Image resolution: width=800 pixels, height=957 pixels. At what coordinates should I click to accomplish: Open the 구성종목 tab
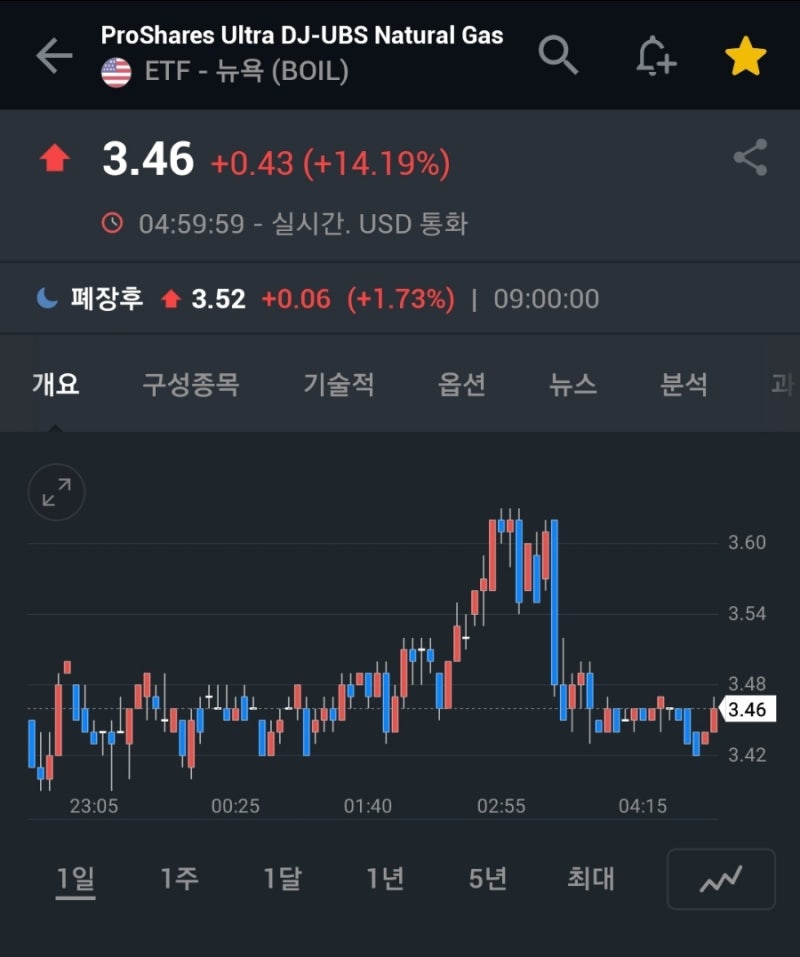[x=194, y=384]
